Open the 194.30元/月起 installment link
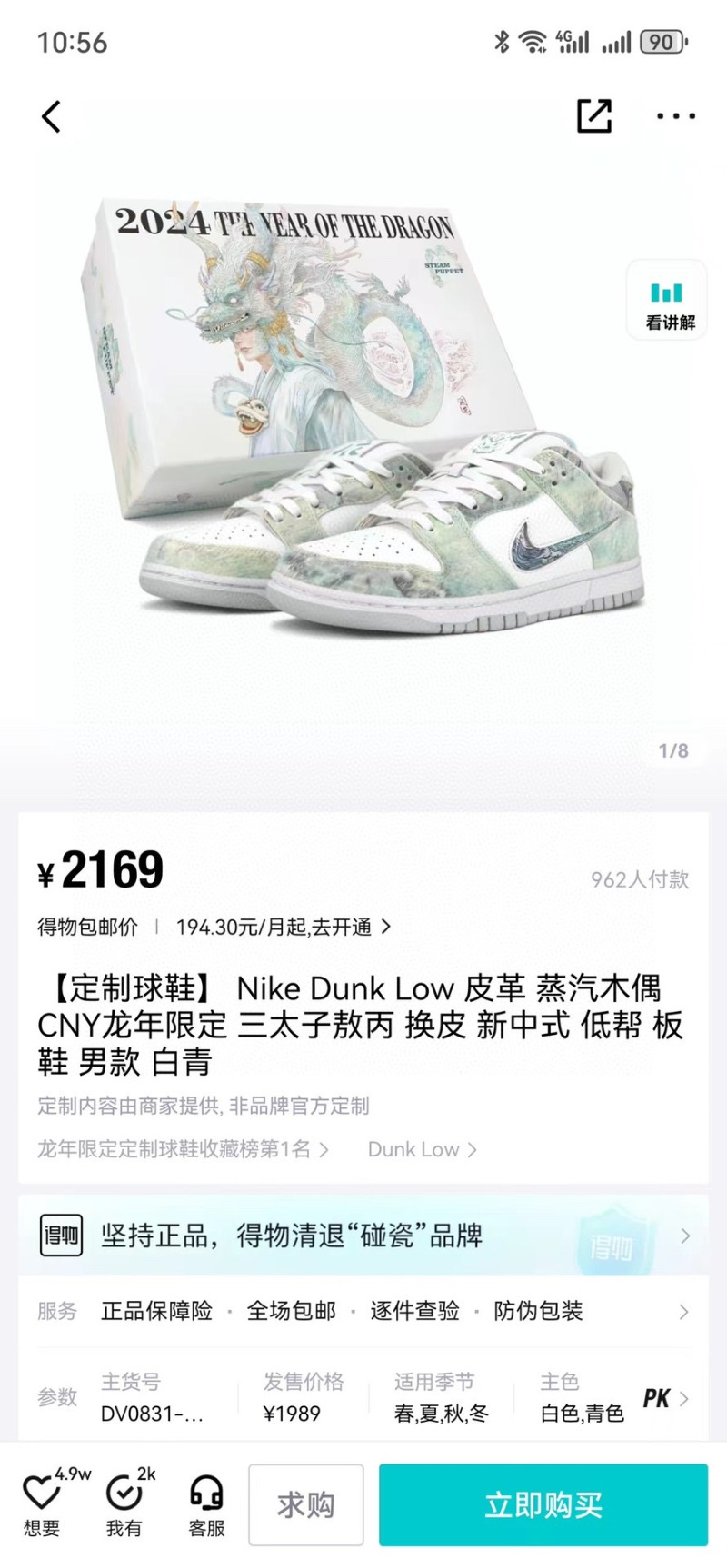This screenshot has height=1568, width=727. 283,927
